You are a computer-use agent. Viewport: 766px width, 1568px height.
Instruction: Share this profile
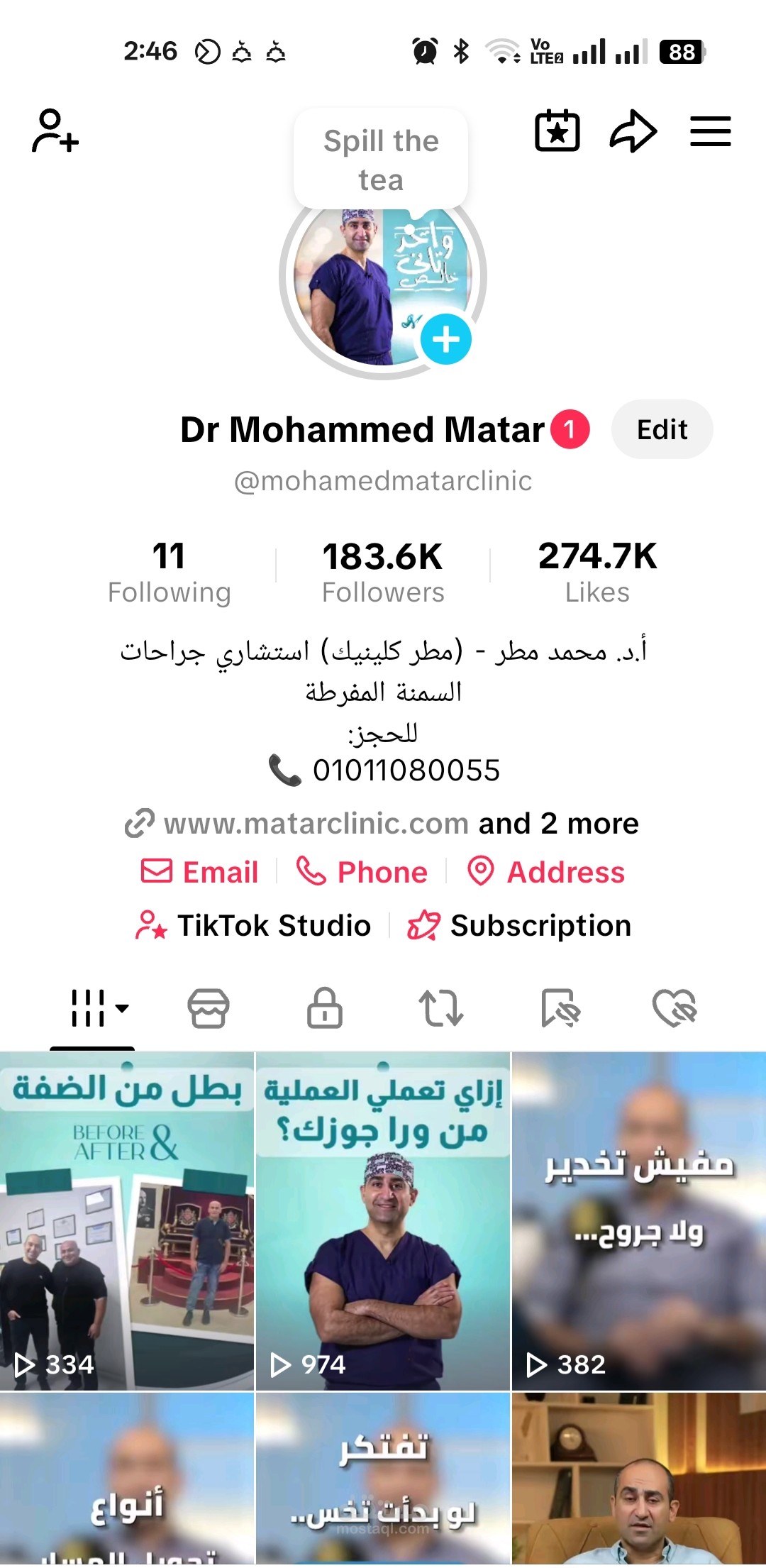click(x=633, y=131)
